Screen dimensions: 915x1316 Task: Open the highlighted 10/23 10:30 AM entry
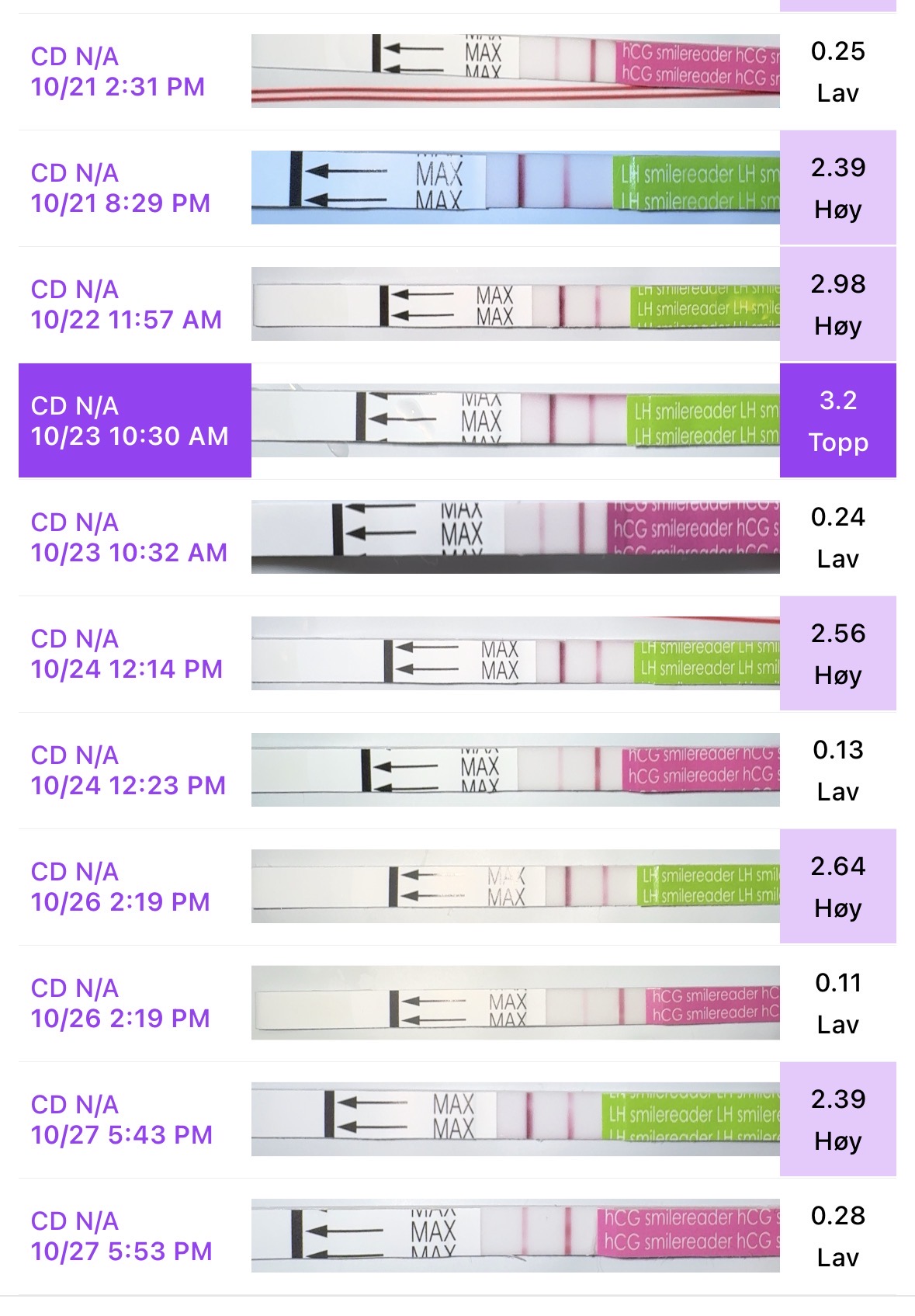coord(130,421)
